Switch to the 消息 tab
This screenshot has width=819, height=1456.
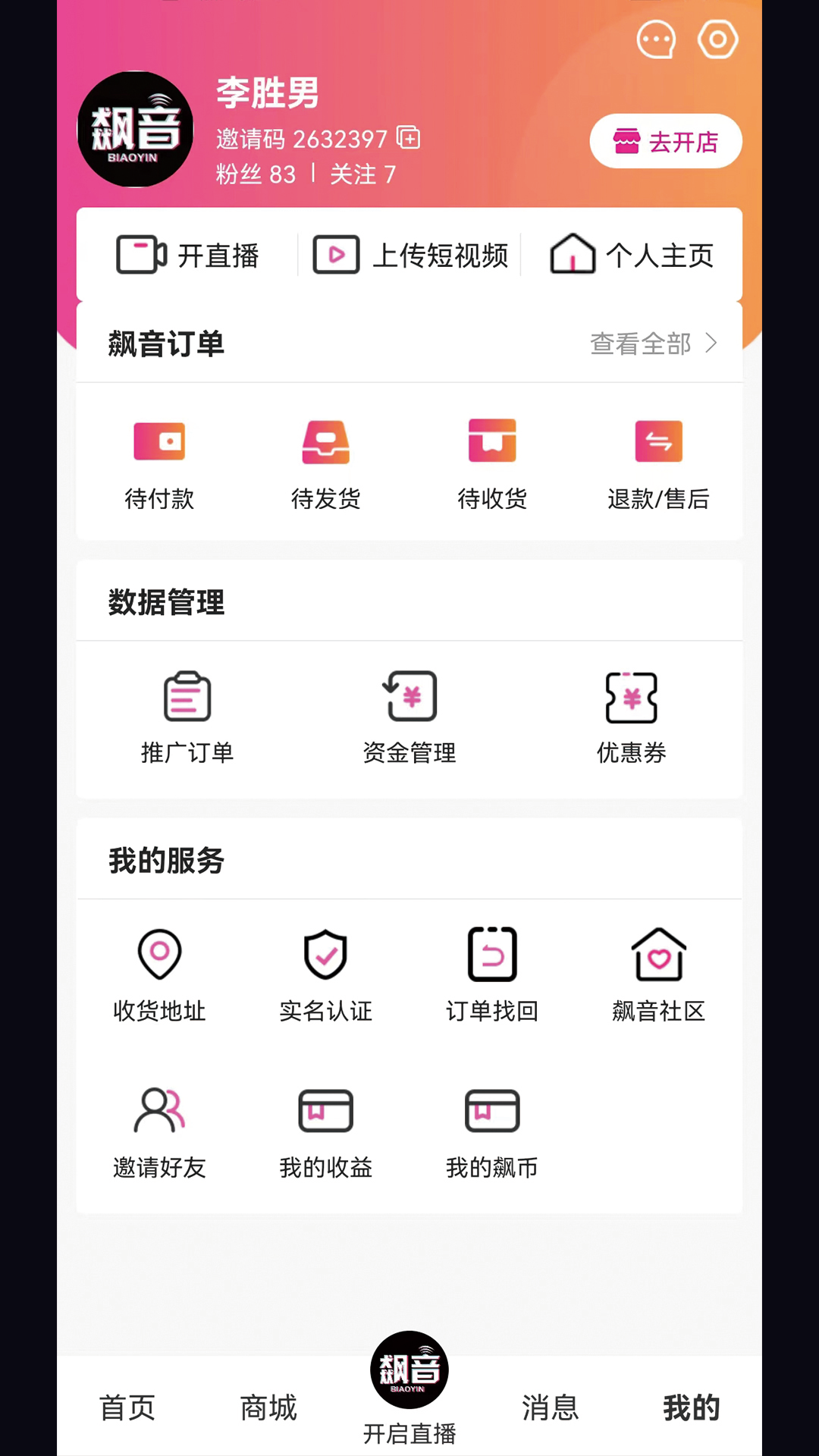(x=550, y=1407)
